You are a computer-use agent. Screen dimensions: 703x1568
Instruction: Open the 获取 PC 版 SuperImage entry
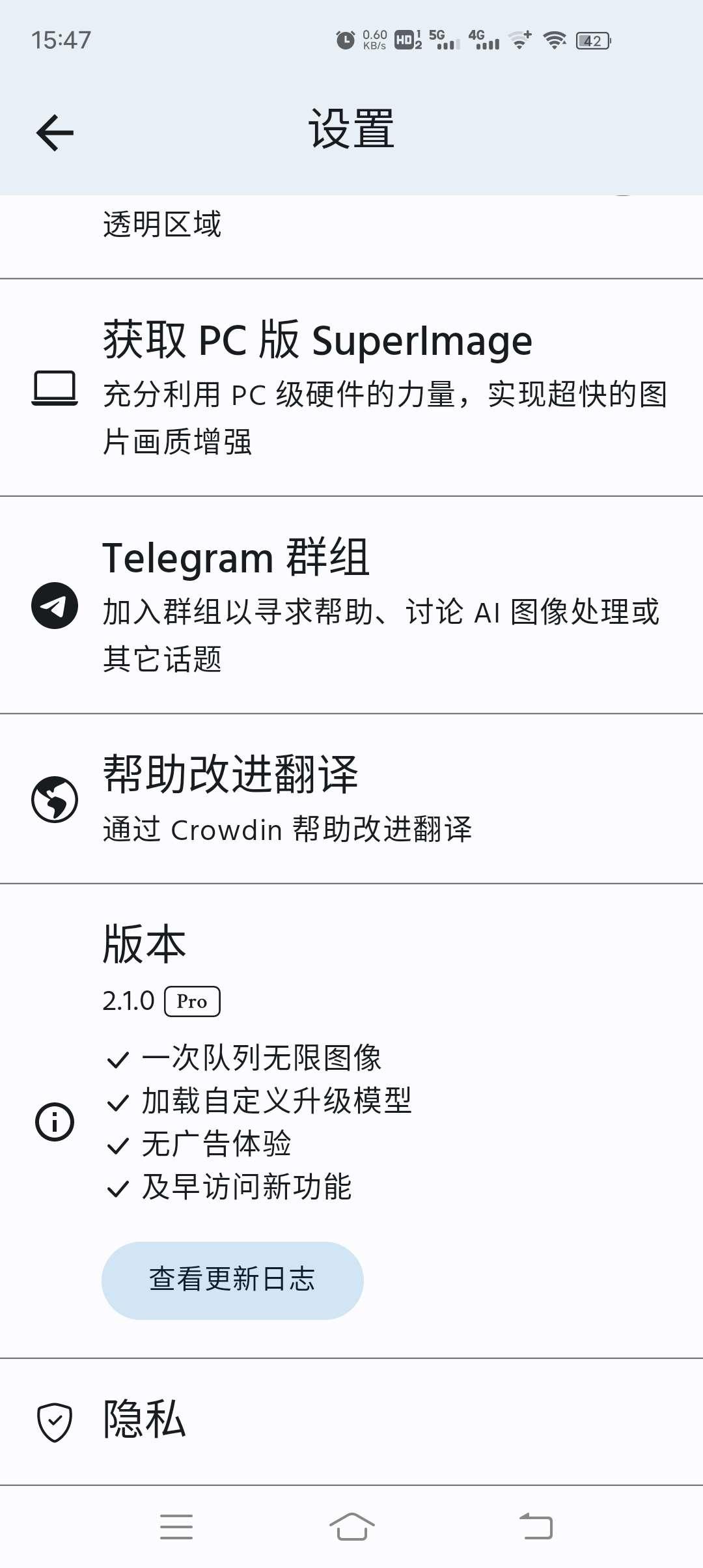click(351, 388)
